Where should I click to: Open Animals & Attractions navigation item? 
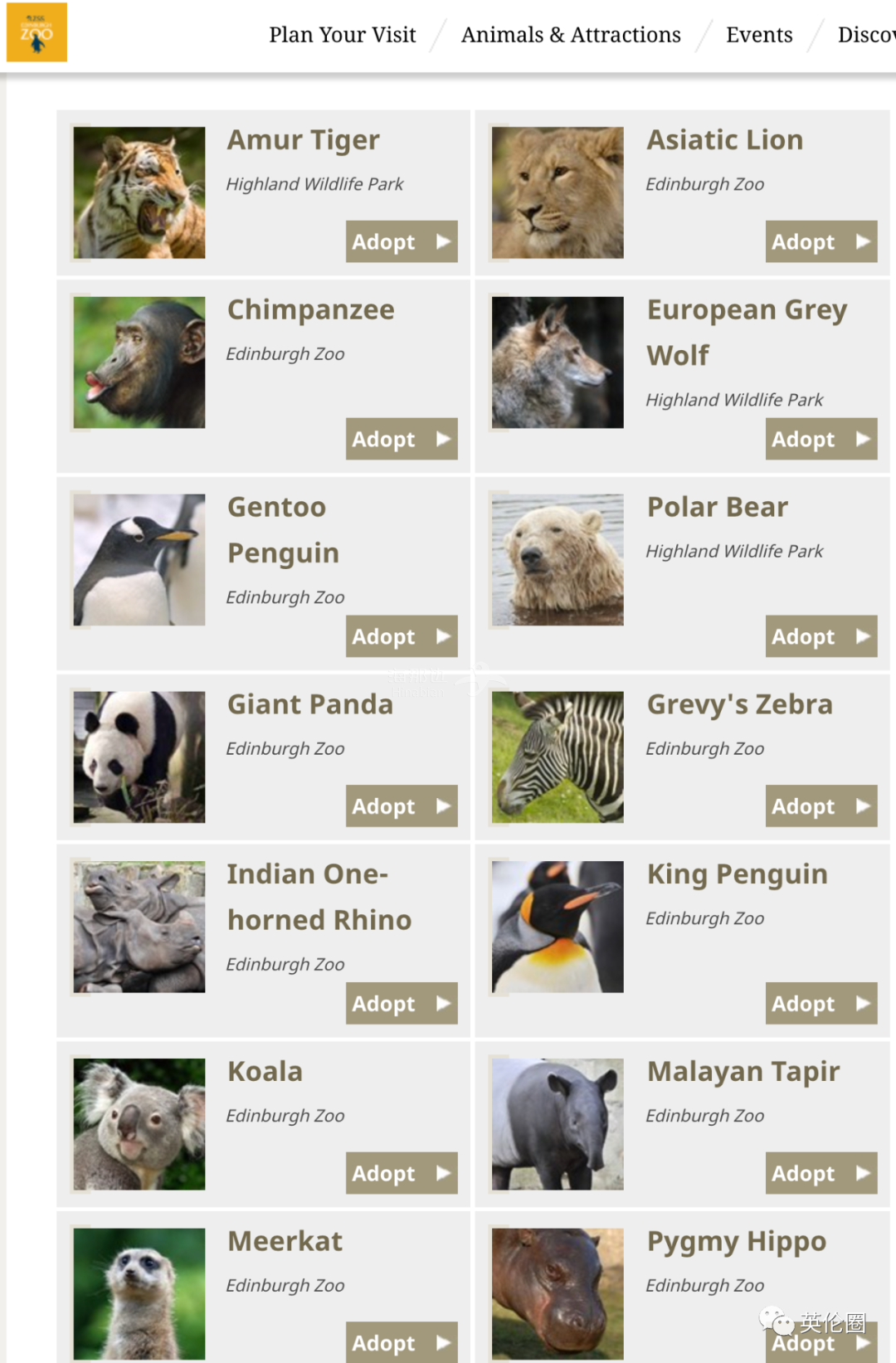click(571, 35)
